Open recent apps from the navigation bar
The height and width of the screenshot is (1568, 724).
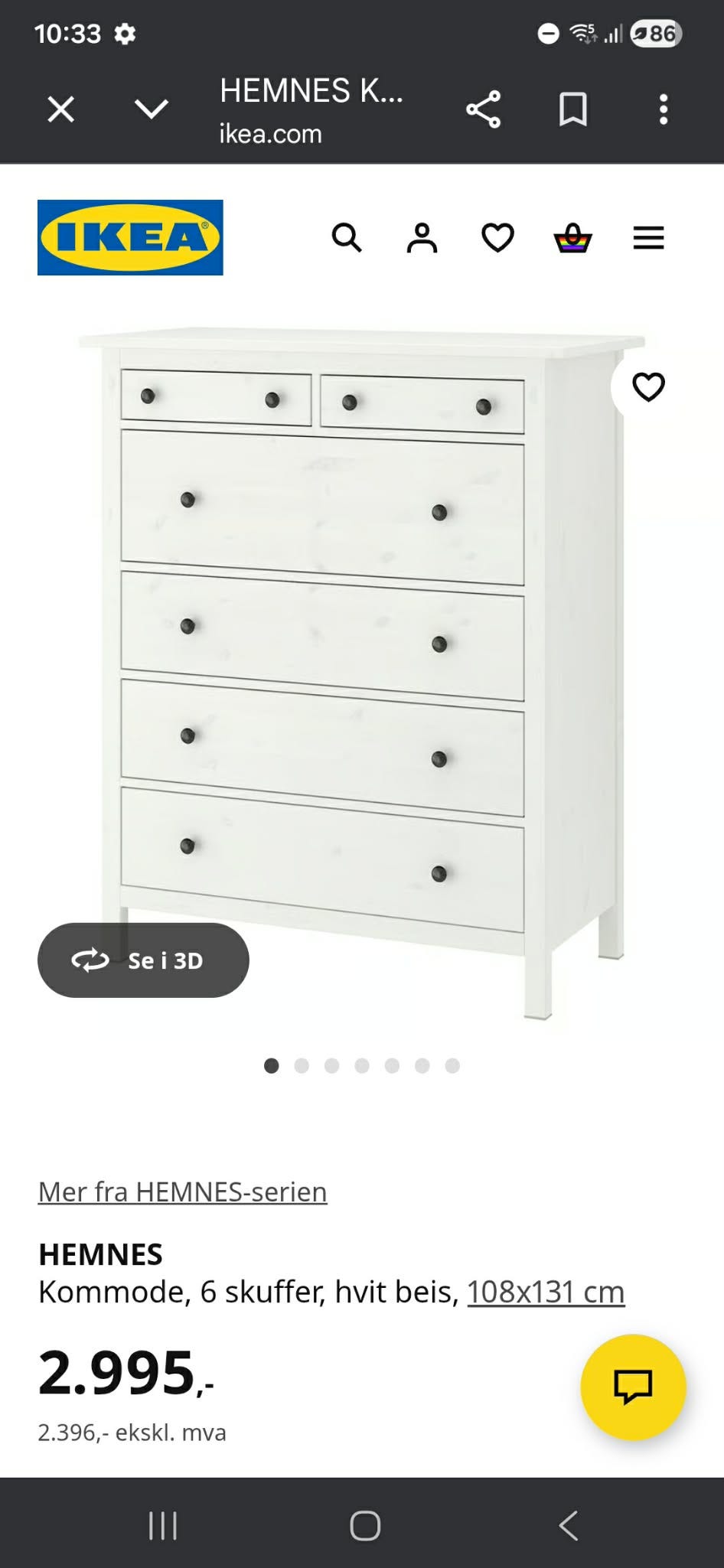point(163,1525)
